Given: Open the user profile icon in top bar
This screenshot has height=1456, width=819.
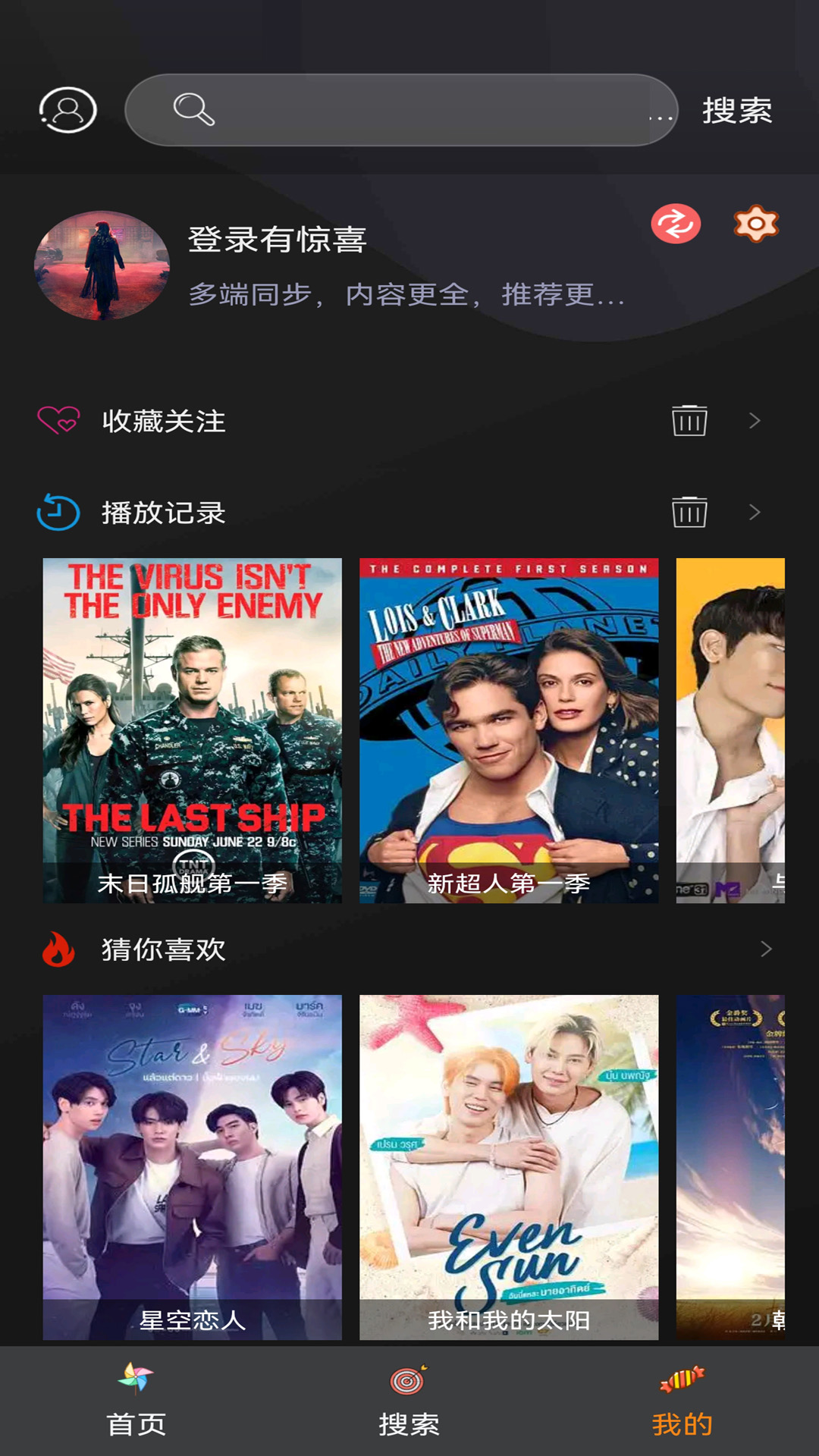Looking at the screenshot, I should pyautogui.click(x=68, y=110).
